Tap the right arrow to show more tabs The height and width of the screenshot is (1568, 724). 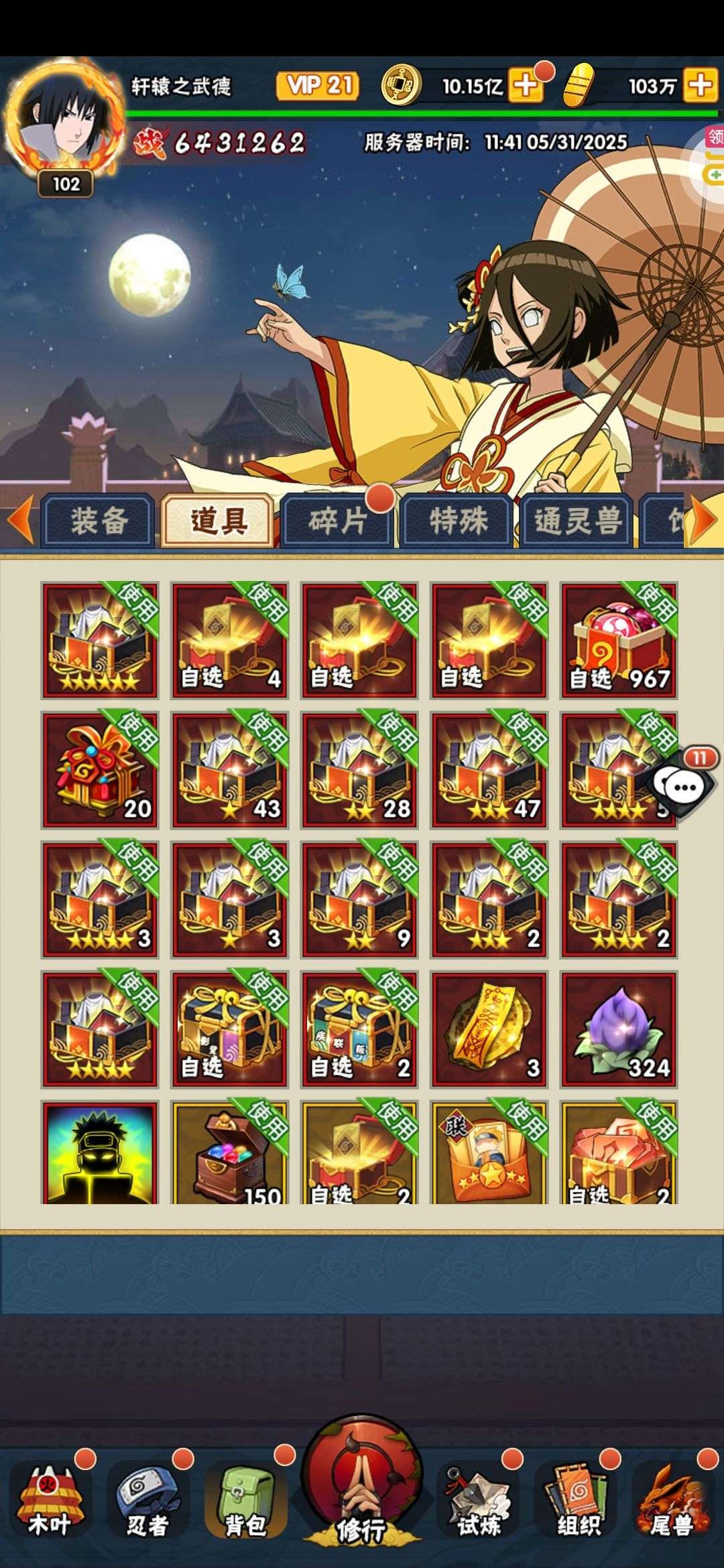[703, 520]
